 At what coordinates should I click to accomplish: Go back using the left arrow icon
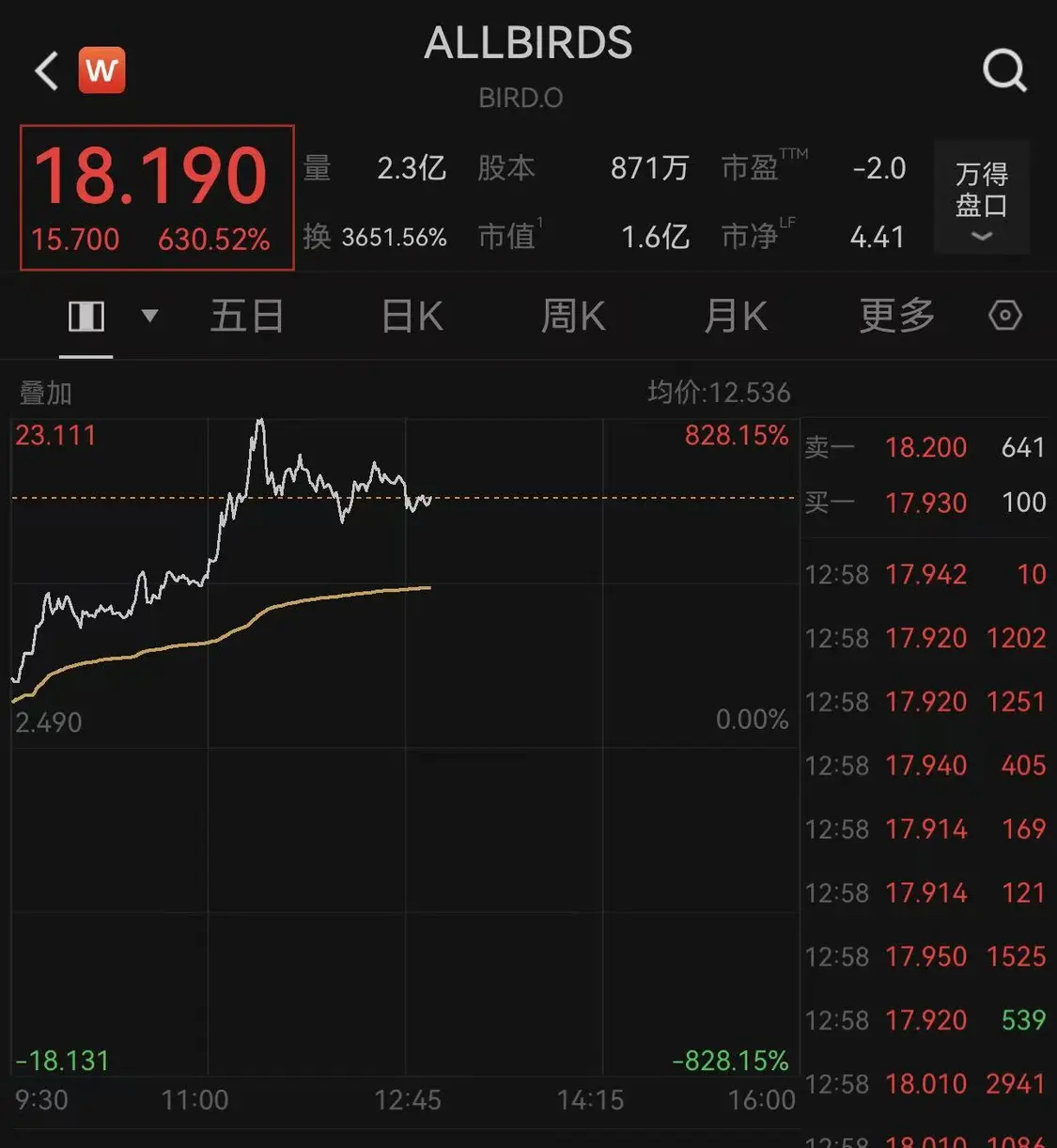coord(44,69)
